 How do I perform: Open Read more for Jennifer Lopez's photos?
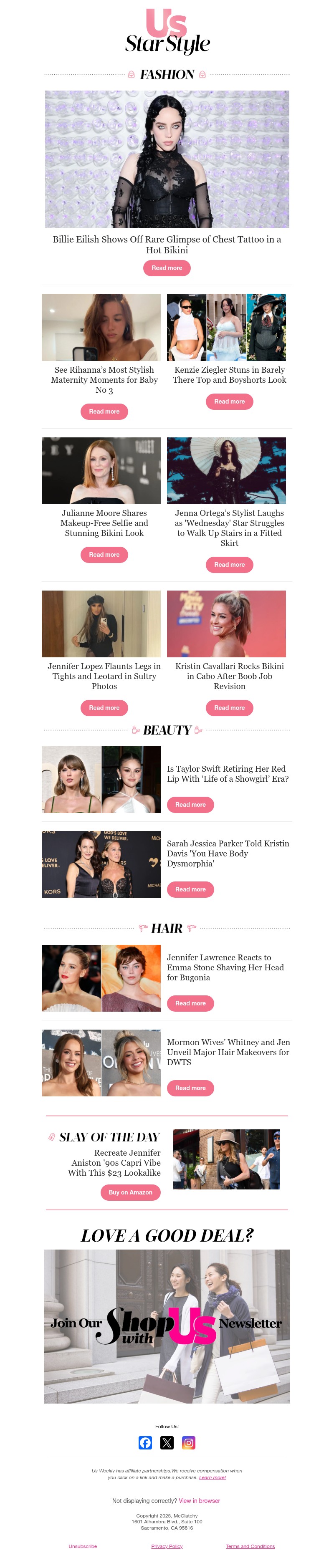click(104, 708)
